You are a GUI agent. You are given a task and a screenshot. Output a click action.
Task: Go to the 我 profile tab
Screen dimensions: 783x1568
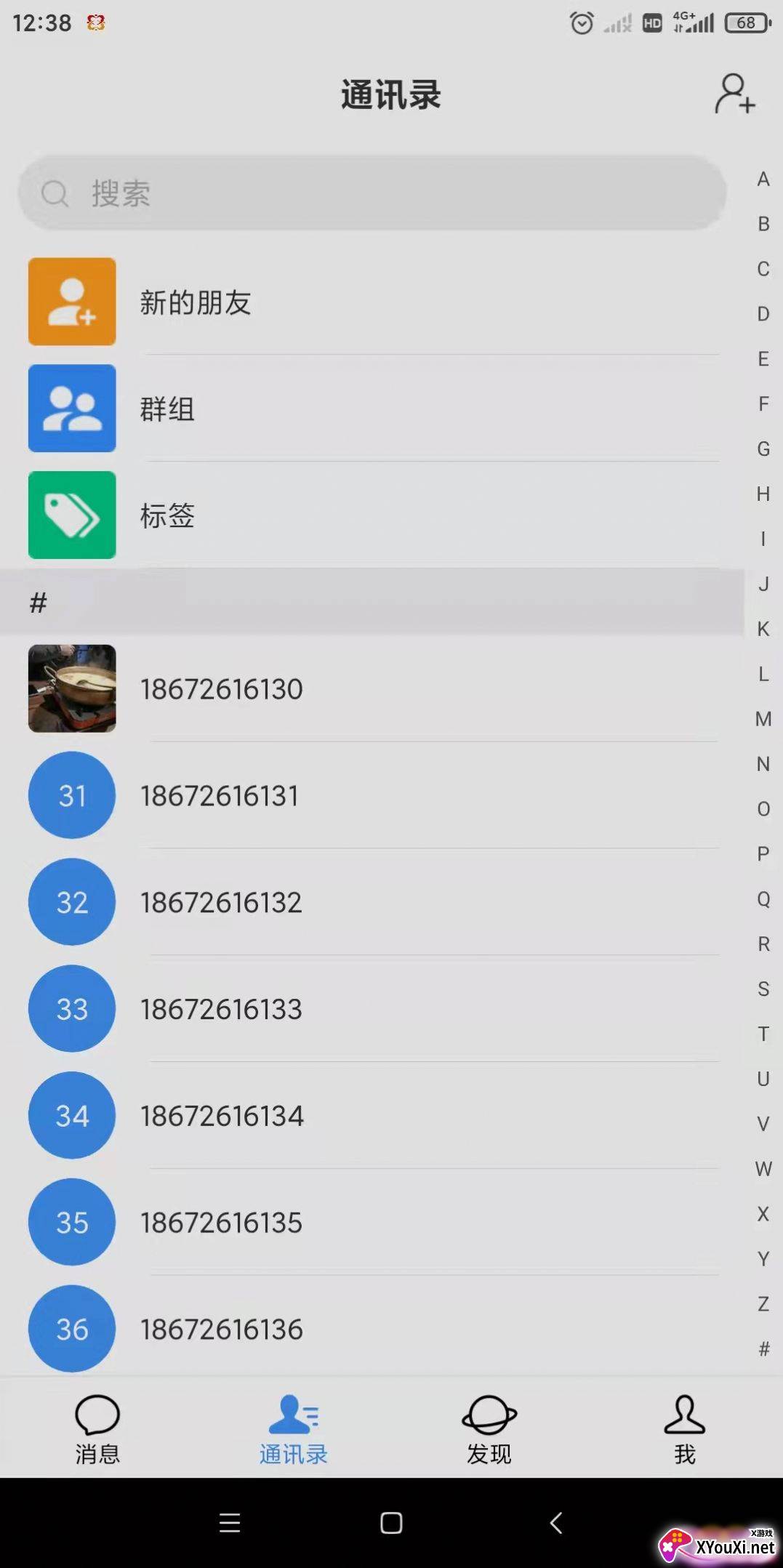tap(685, 1429)
